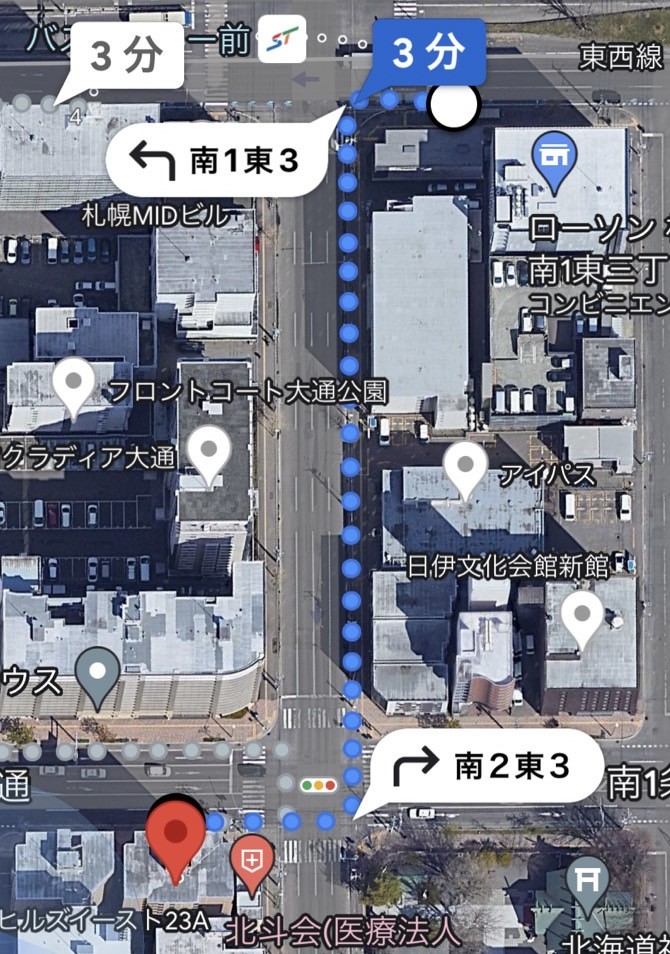Open the shrine pin with the torii icon
The width and height of the screenshot is (670, 954).
pyautogui.click(x=587, y=881)
